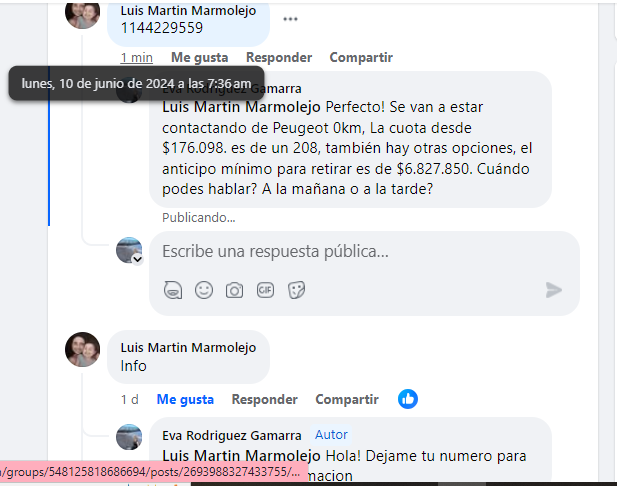Viewport: 617px width, 486px height.
Task: View like reactions on the Info comment
Action: (x=407, y=399)
